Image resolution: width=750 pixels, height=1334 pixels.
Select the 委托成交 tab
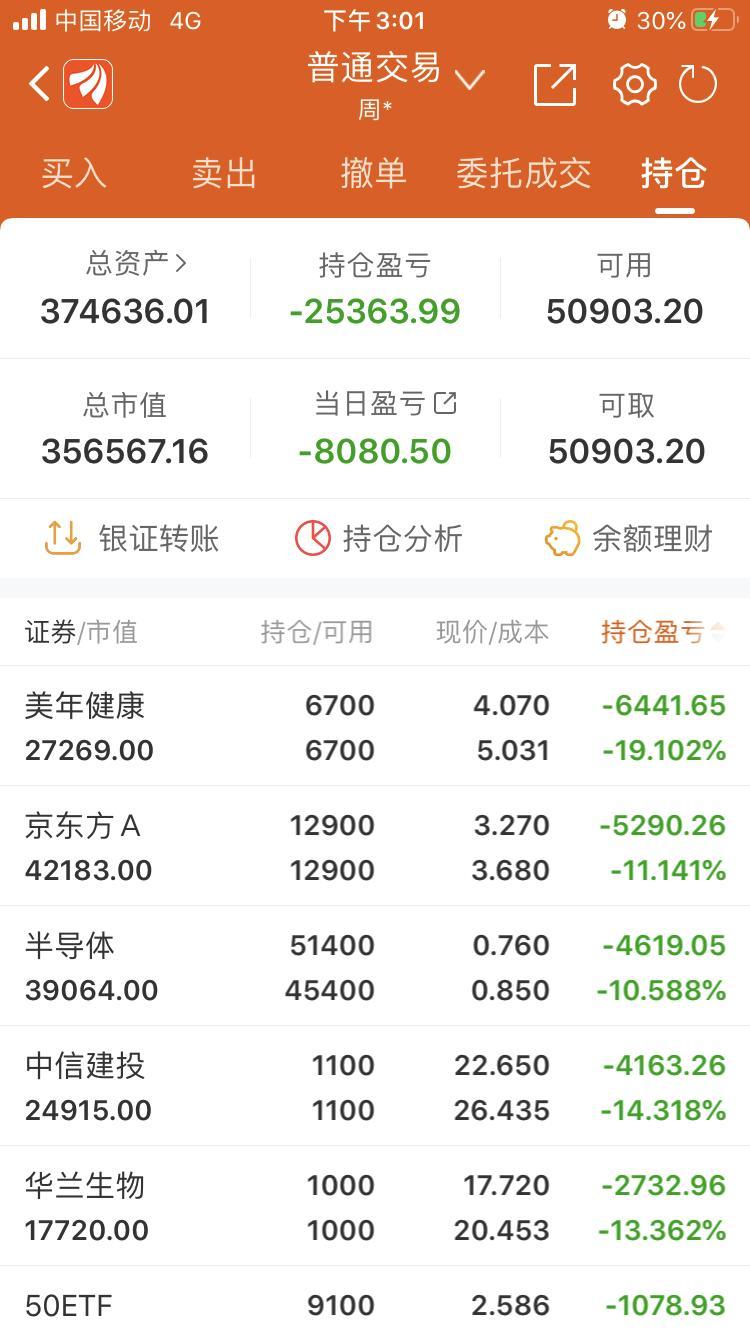(524, 173)
